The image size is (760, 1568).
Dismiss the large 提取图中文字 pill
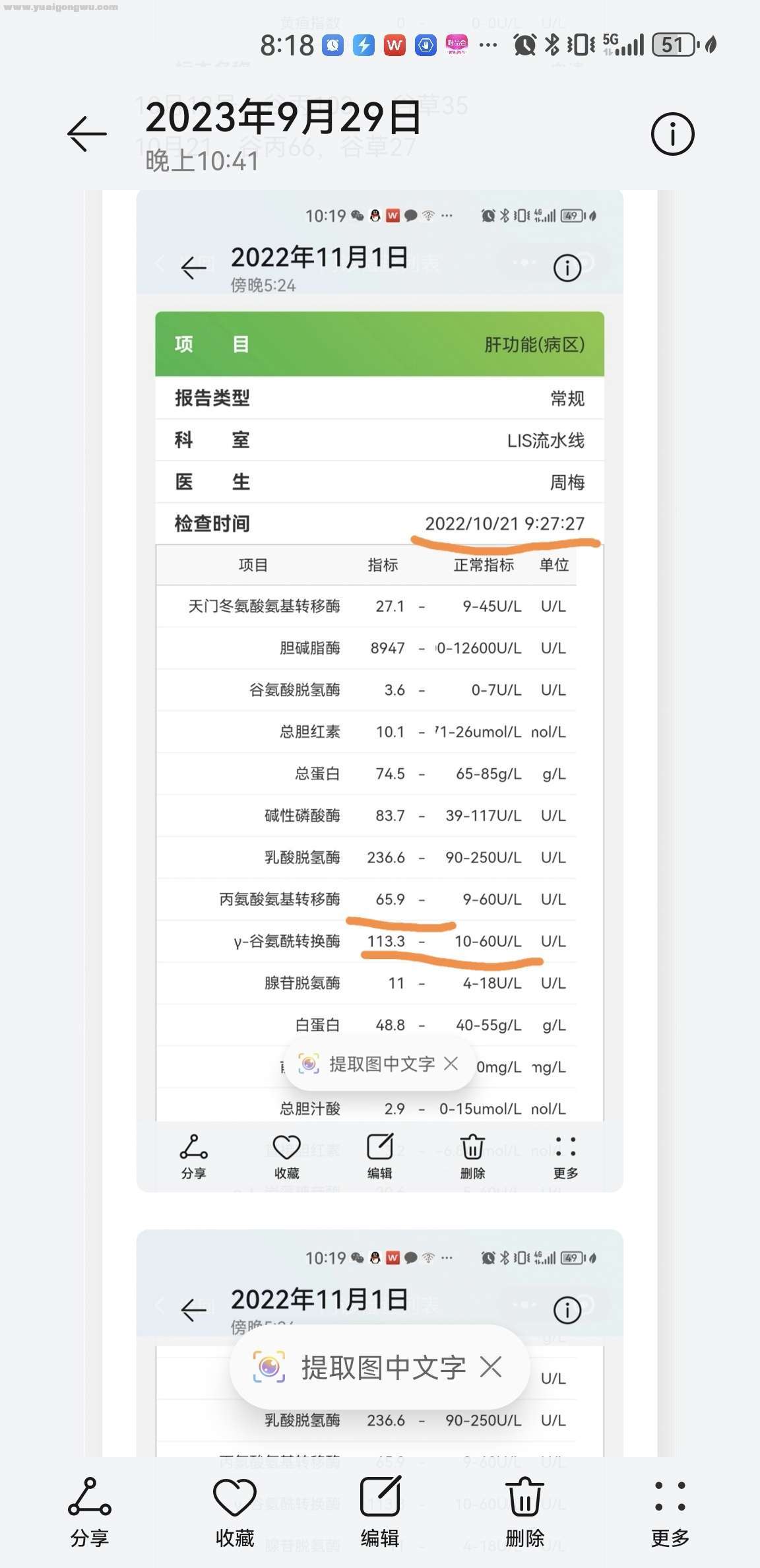[491, 1367]
